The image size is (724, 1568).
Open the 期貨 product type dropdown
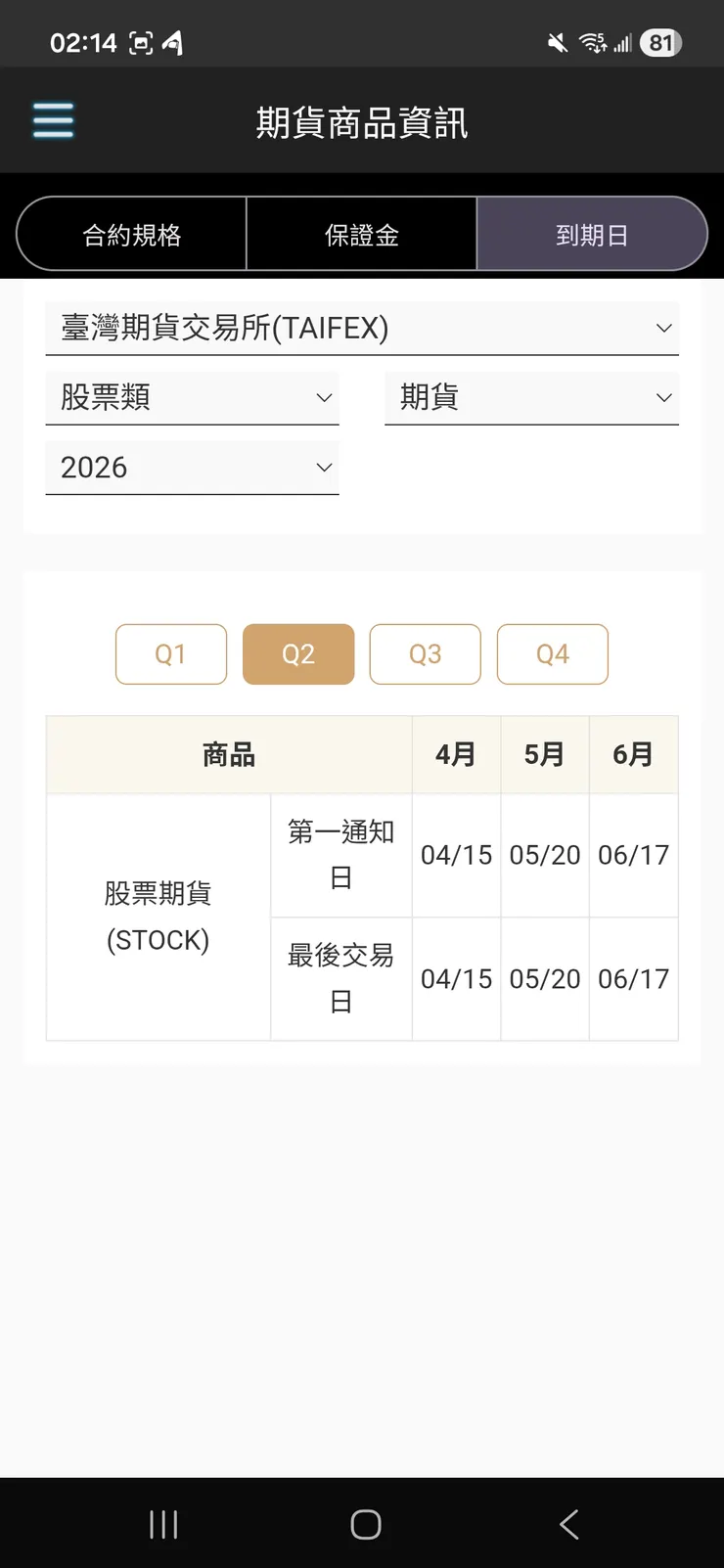tap(532, 397)
